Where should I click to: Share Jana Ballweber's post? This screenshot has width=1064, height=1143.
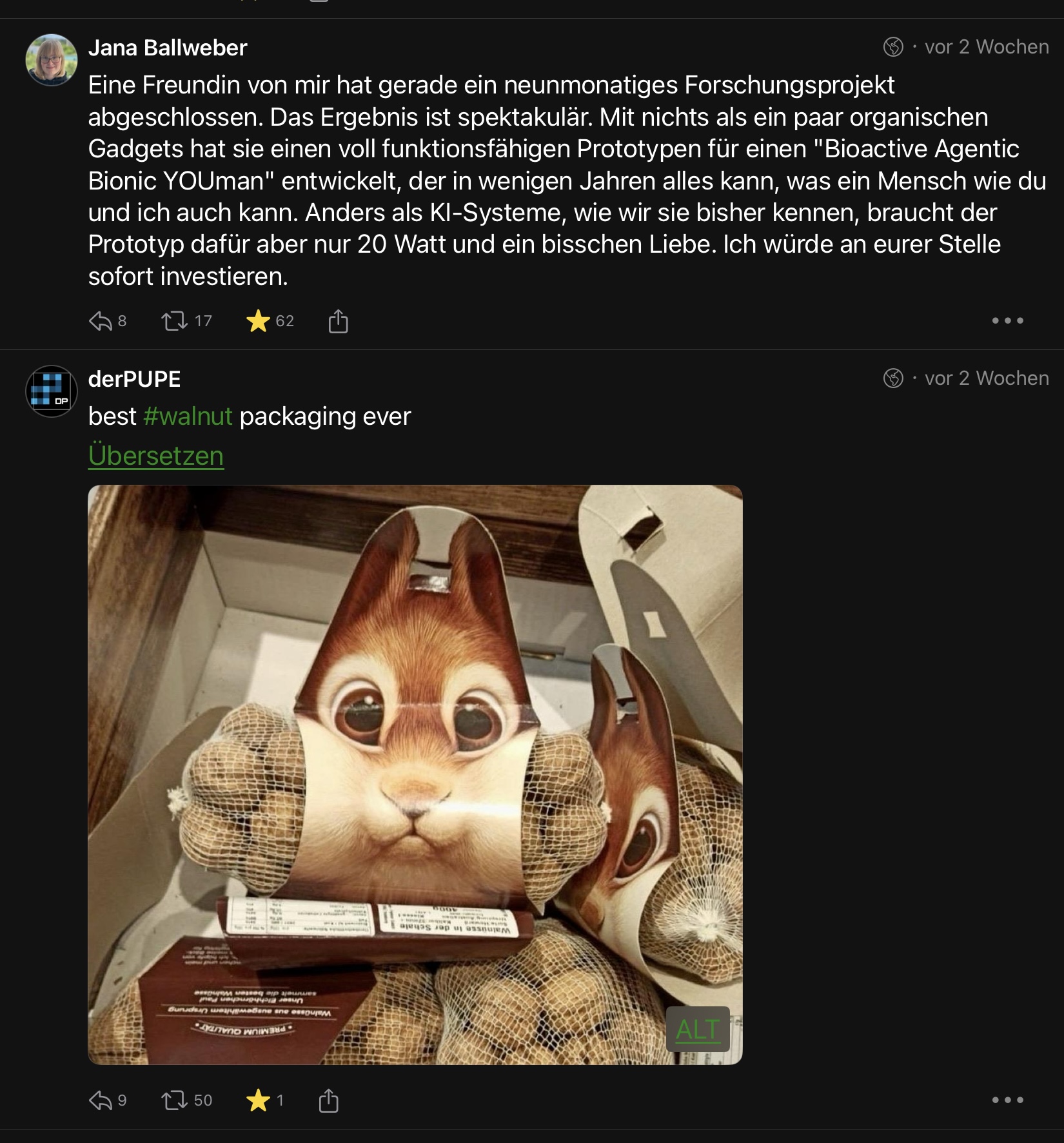pos(338,321)
